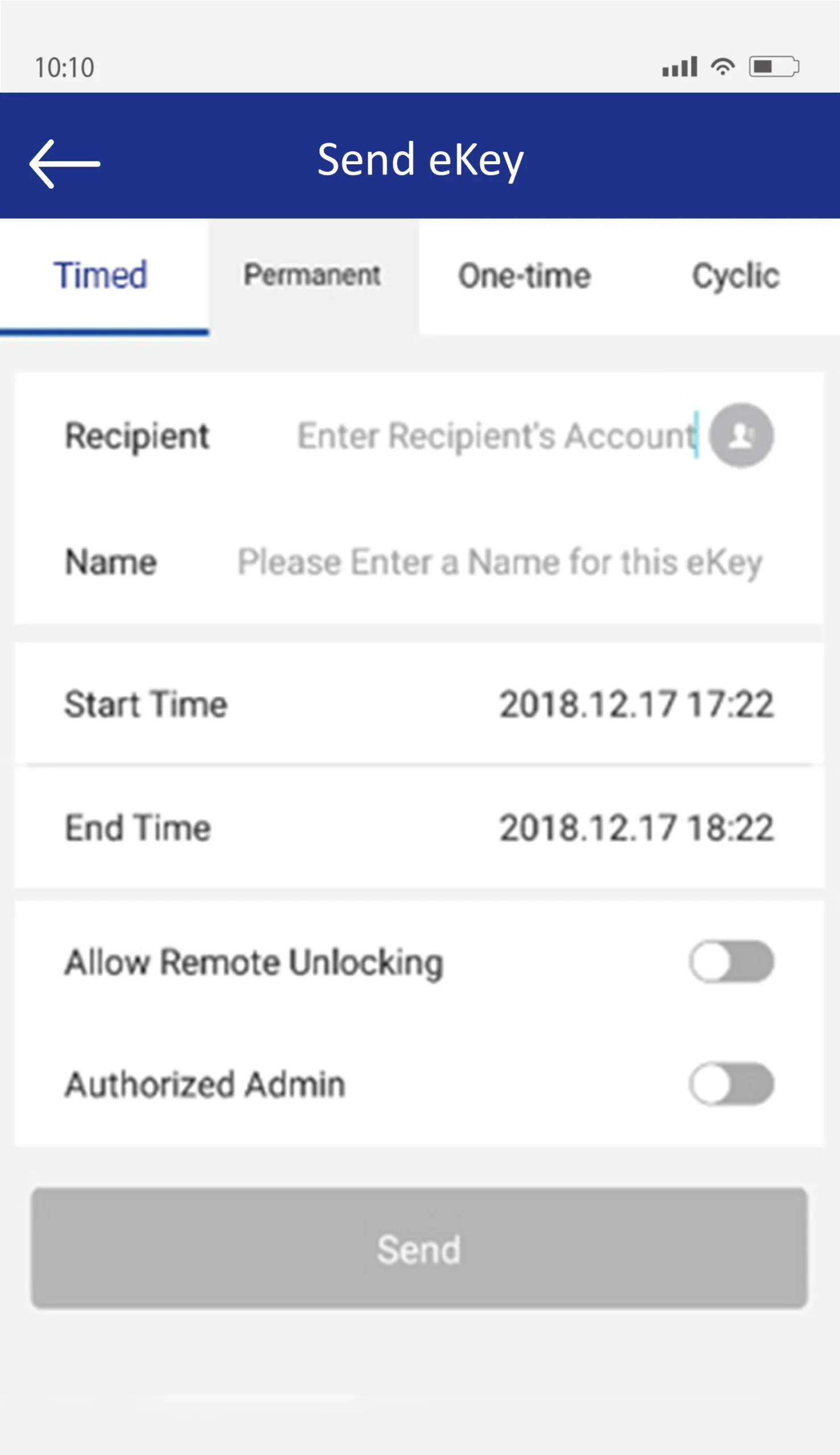Viewport: 840px width, 1455px height.
Task: Change the Start Time value
Action: point(636,704)
